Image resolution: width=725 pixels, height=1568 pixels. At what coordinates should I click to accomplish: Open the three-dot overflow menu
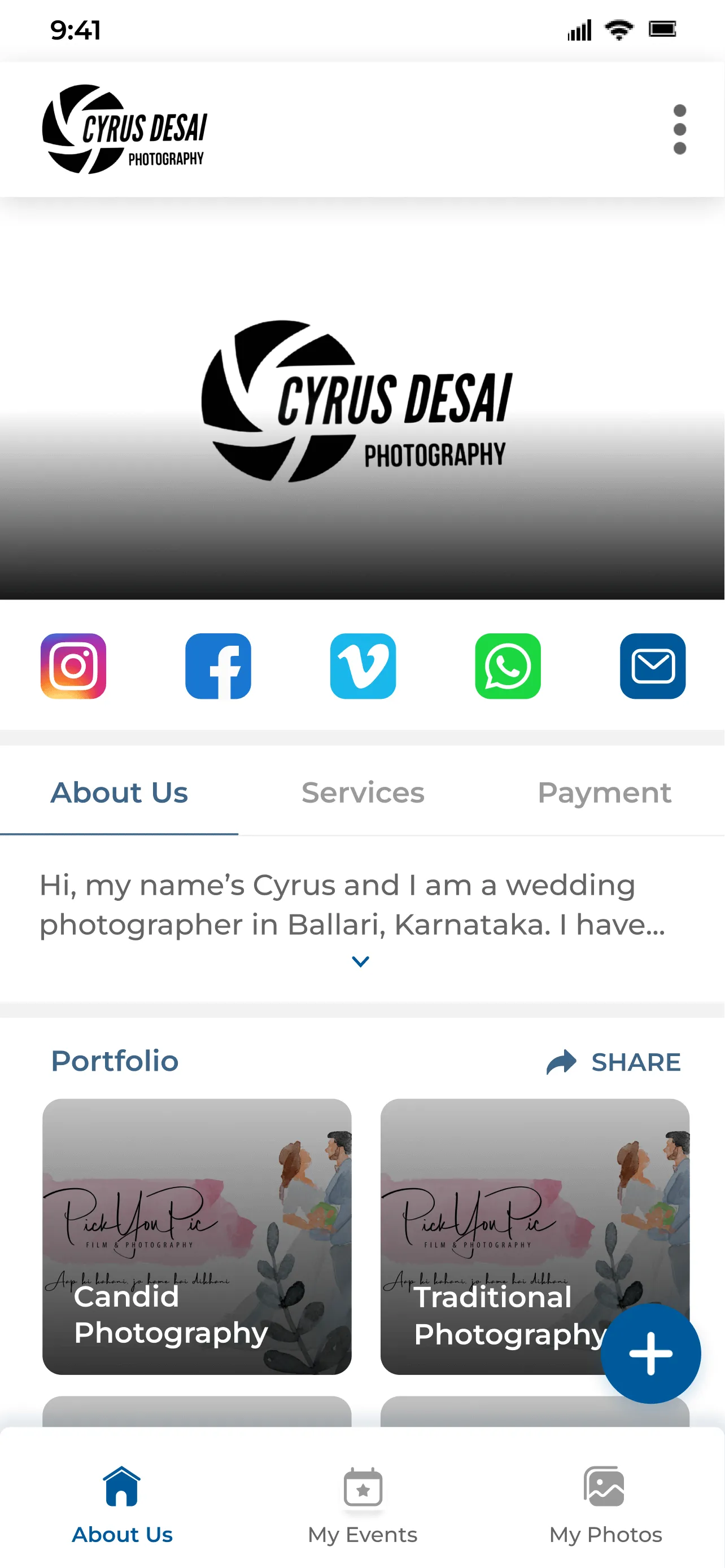point(679,129)
